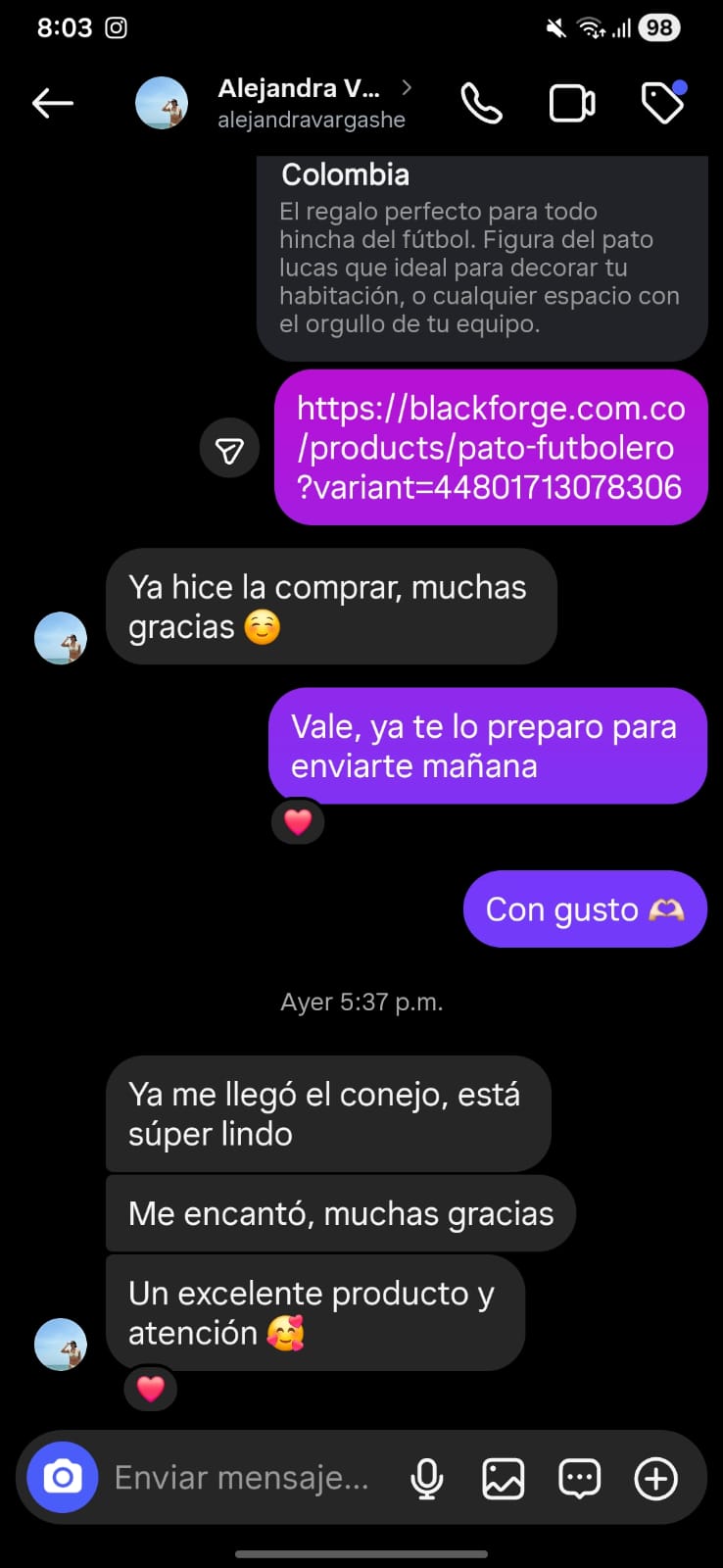This screenshot has height=1568, width=723.
Task: Open saved quick replies bubble
Action: (x=579, y=1478)
